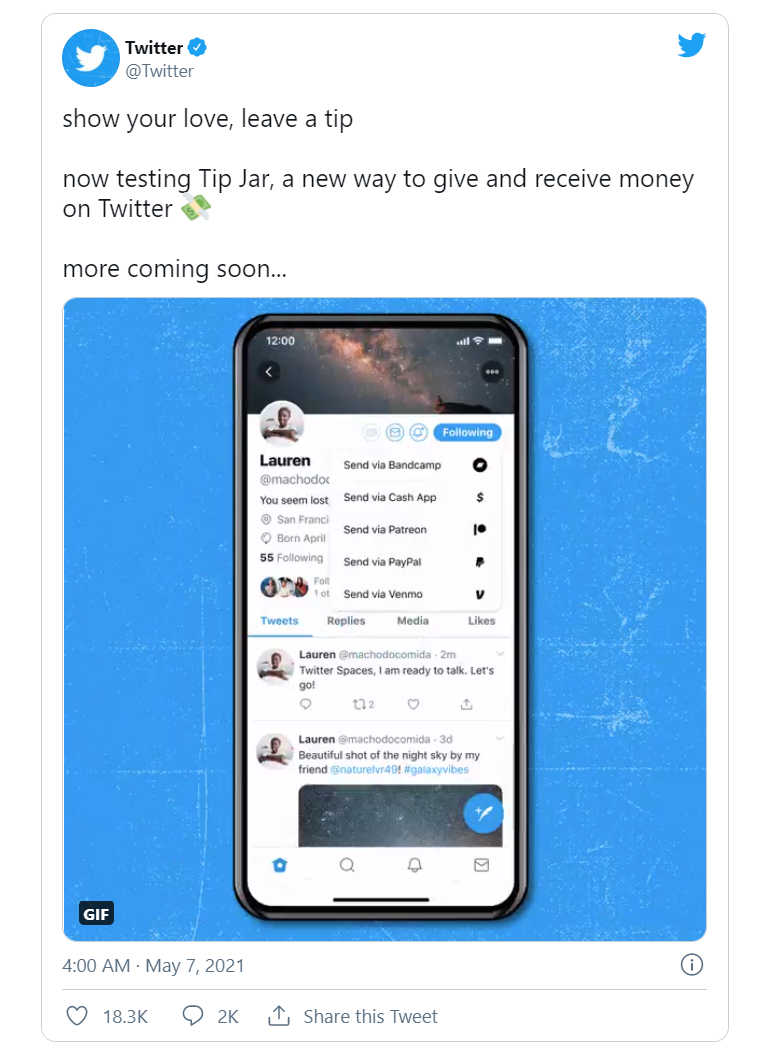The height and width of the screenshot is (1056, 769).
Task: Play the Tip Jar GIF
Action: 384,619
